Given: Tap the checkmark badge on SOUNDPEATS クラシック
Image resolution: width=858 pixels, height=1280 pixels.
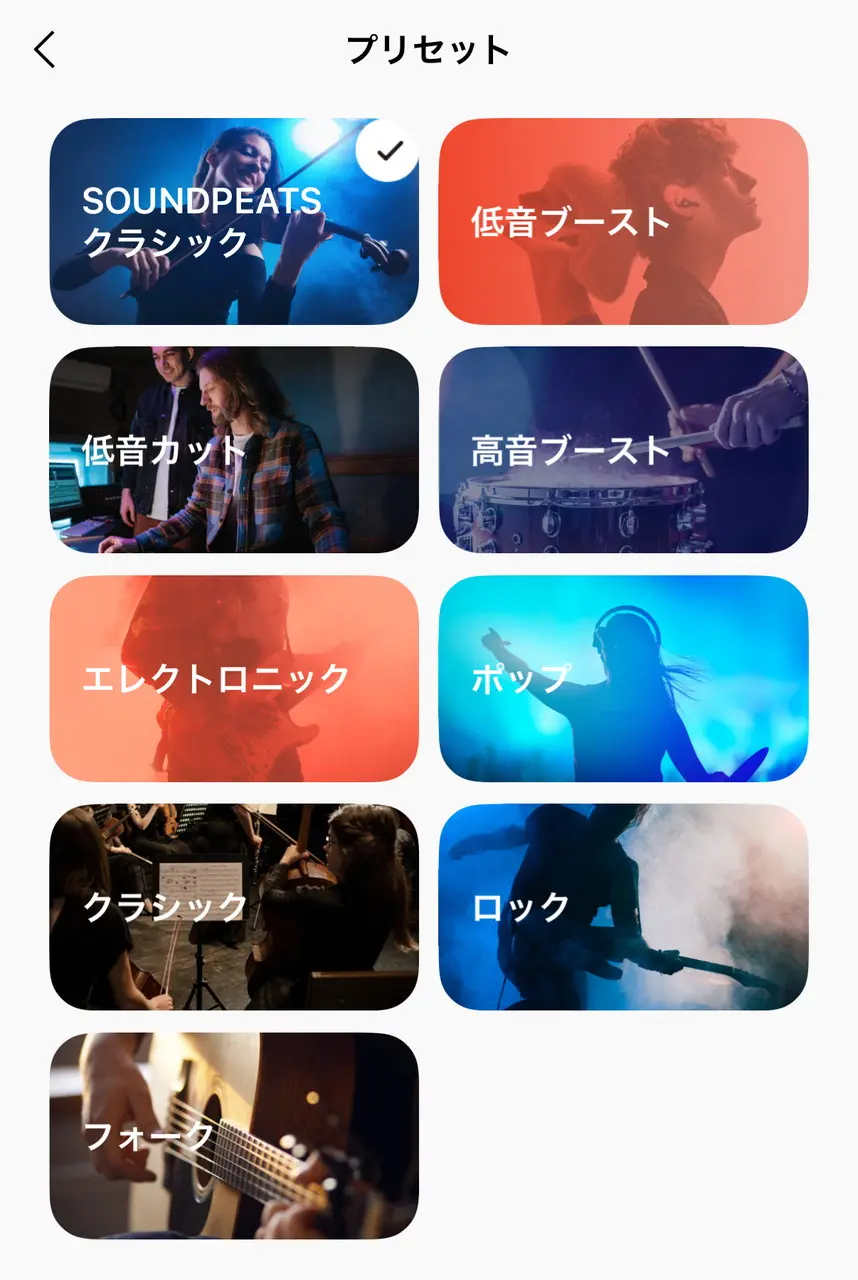Looking at the screenshot, I should [386, 152].
